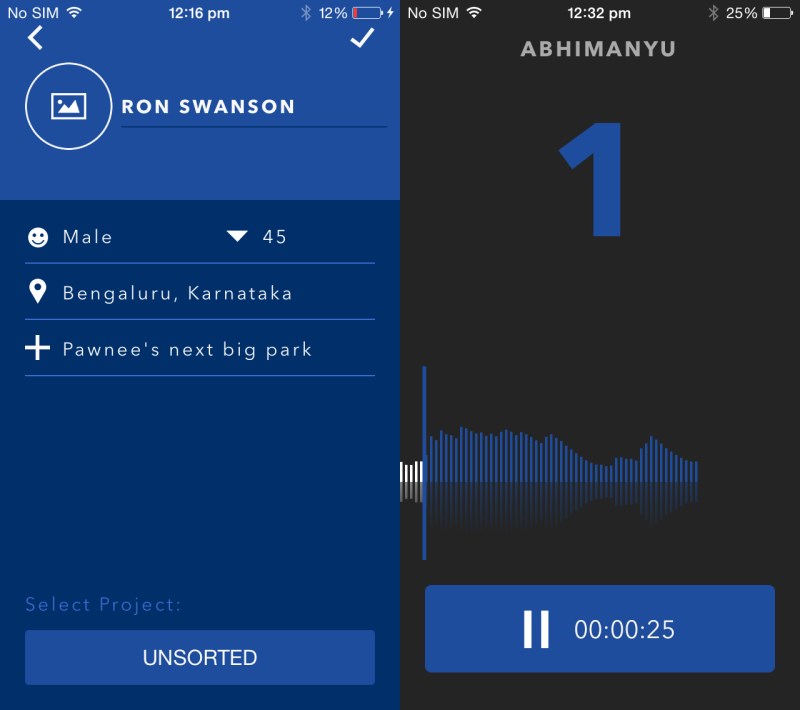Image resolution: width=800 pixels, height=710 pixels.
Task: Go back using the arrow
Action: [36, 38]
